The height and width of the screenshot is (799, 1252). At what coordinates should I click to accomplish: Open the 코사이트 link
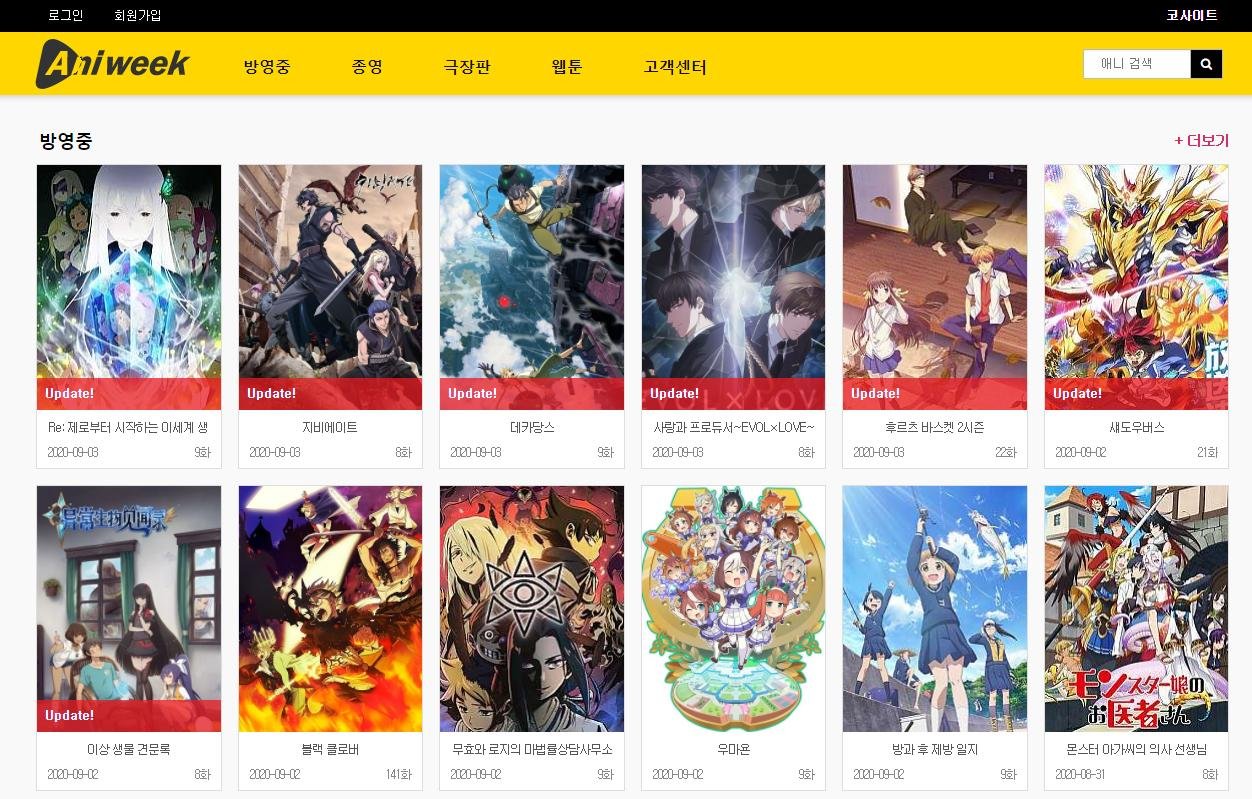point(1191,15)
